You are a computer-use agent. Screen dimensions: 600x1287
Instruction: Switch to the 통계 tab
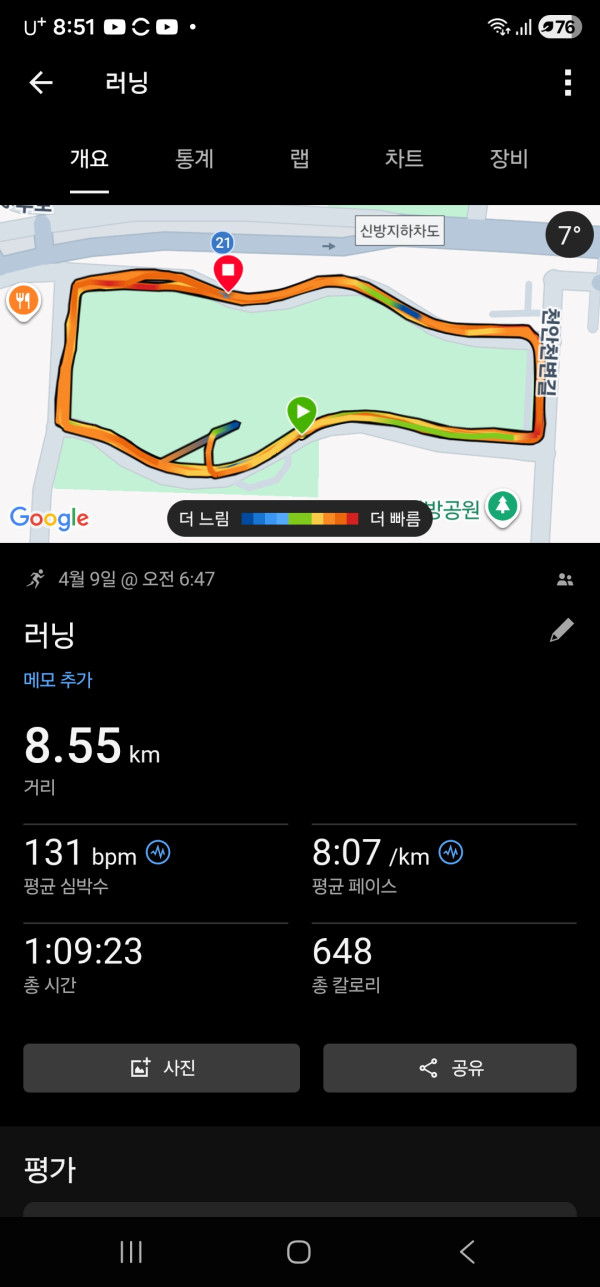tap(194, 159)
